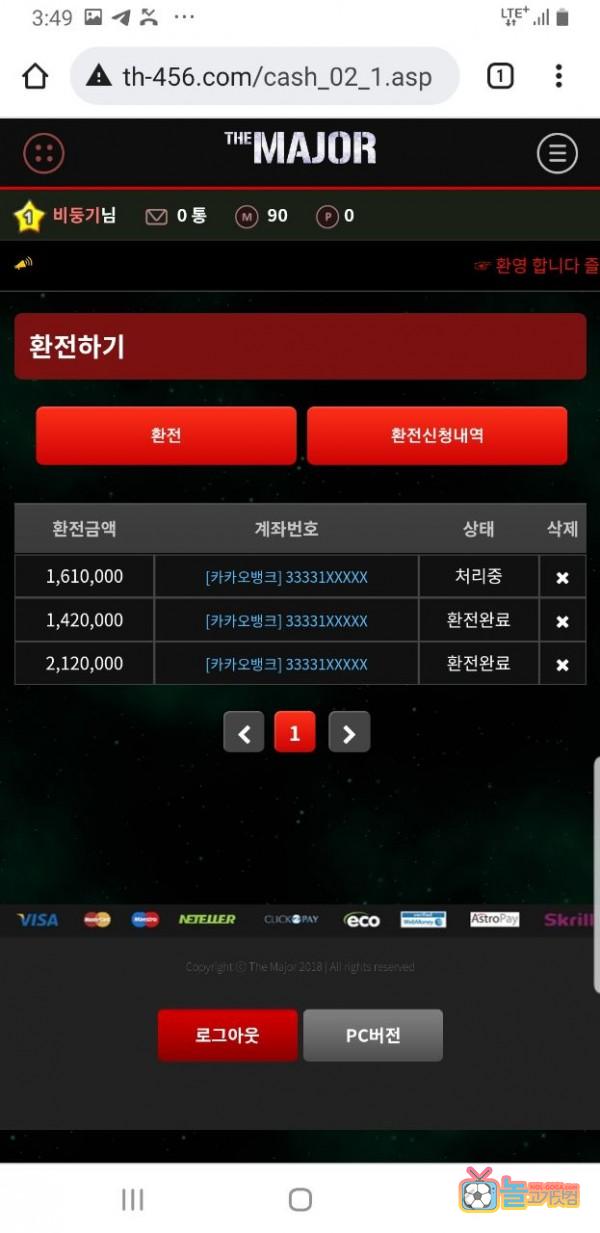The image size is (600, 1233).
Task: Open the system recent apps button
Action: coord(132,1199)
